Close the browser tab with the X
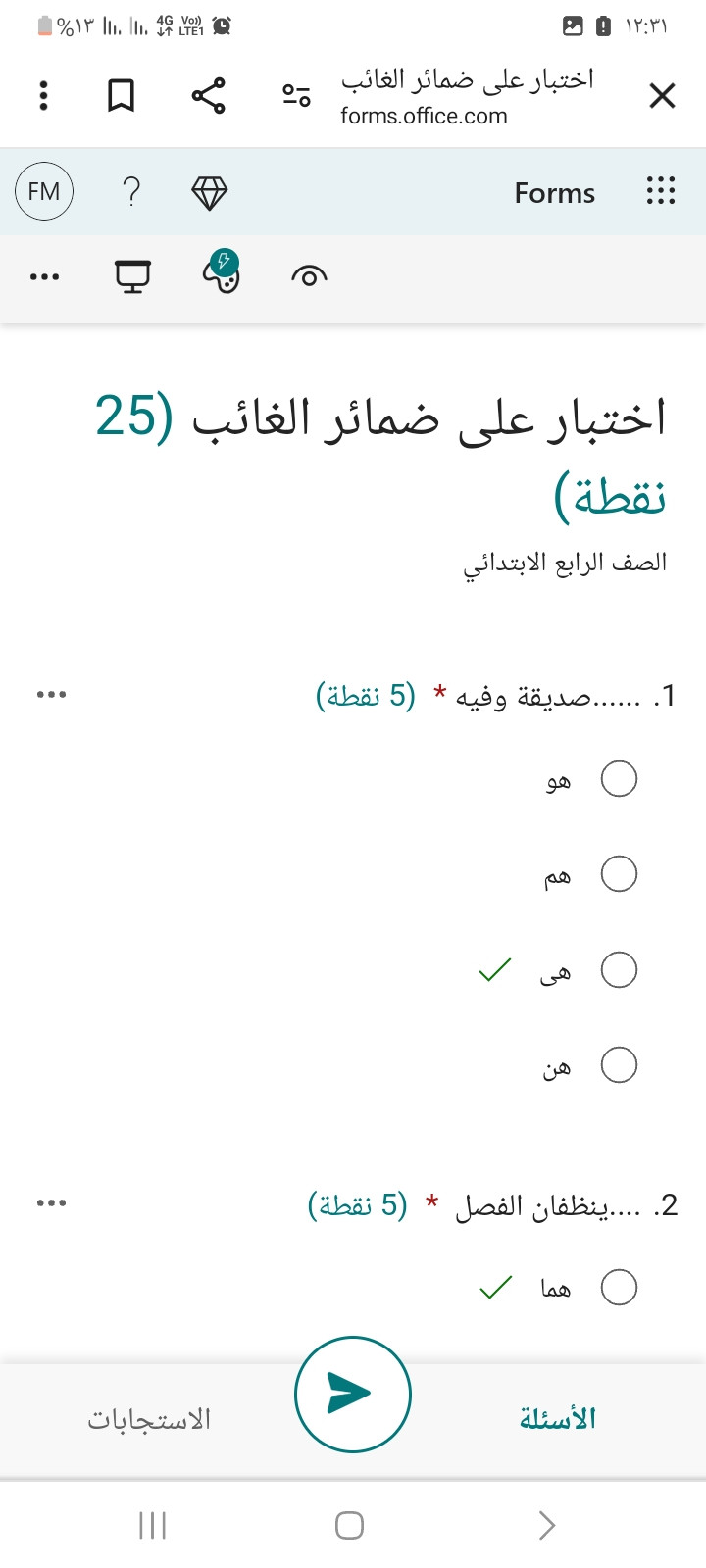Screen dimensions: 706x1568 click(x=663, y=96)
